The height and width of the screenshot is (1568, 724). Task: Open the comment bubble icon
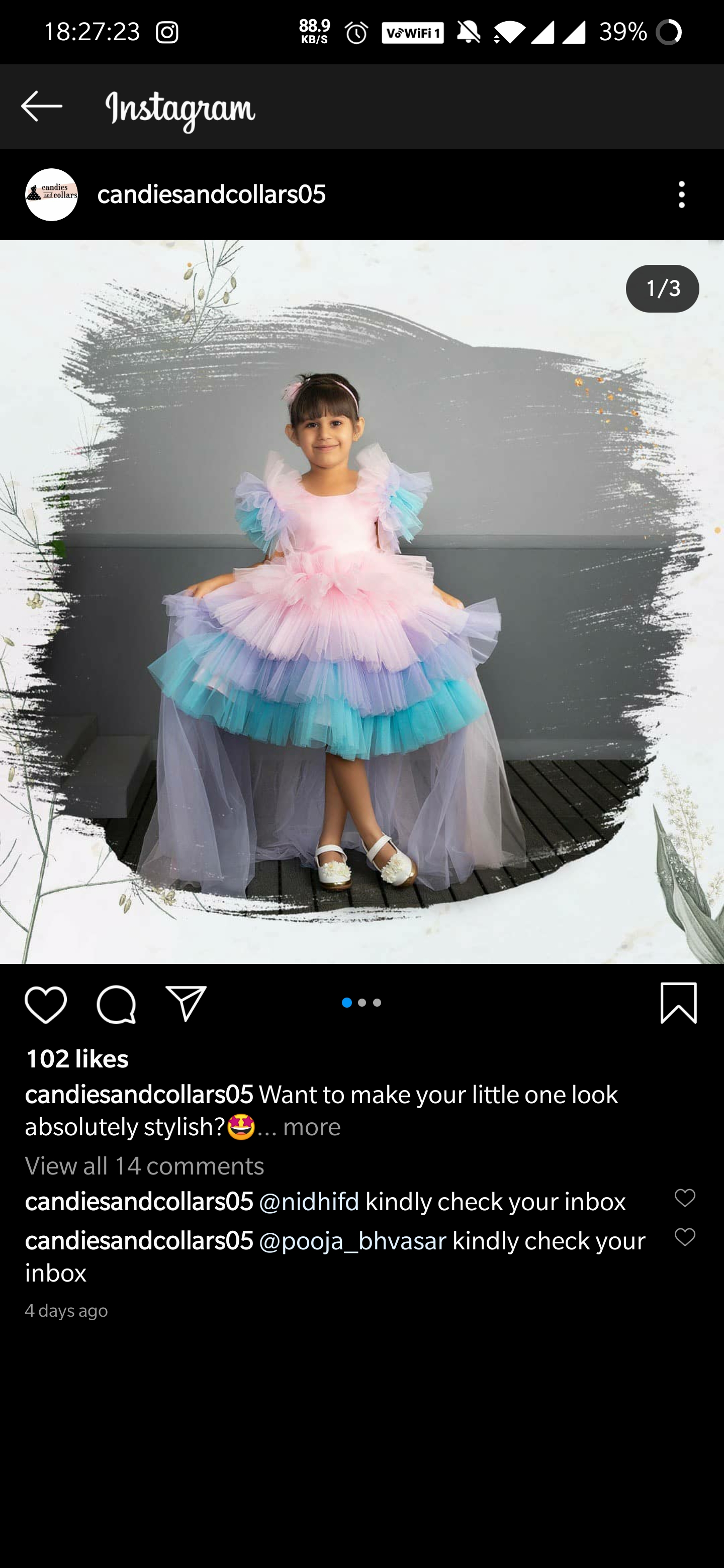(x=116, y=1004)
